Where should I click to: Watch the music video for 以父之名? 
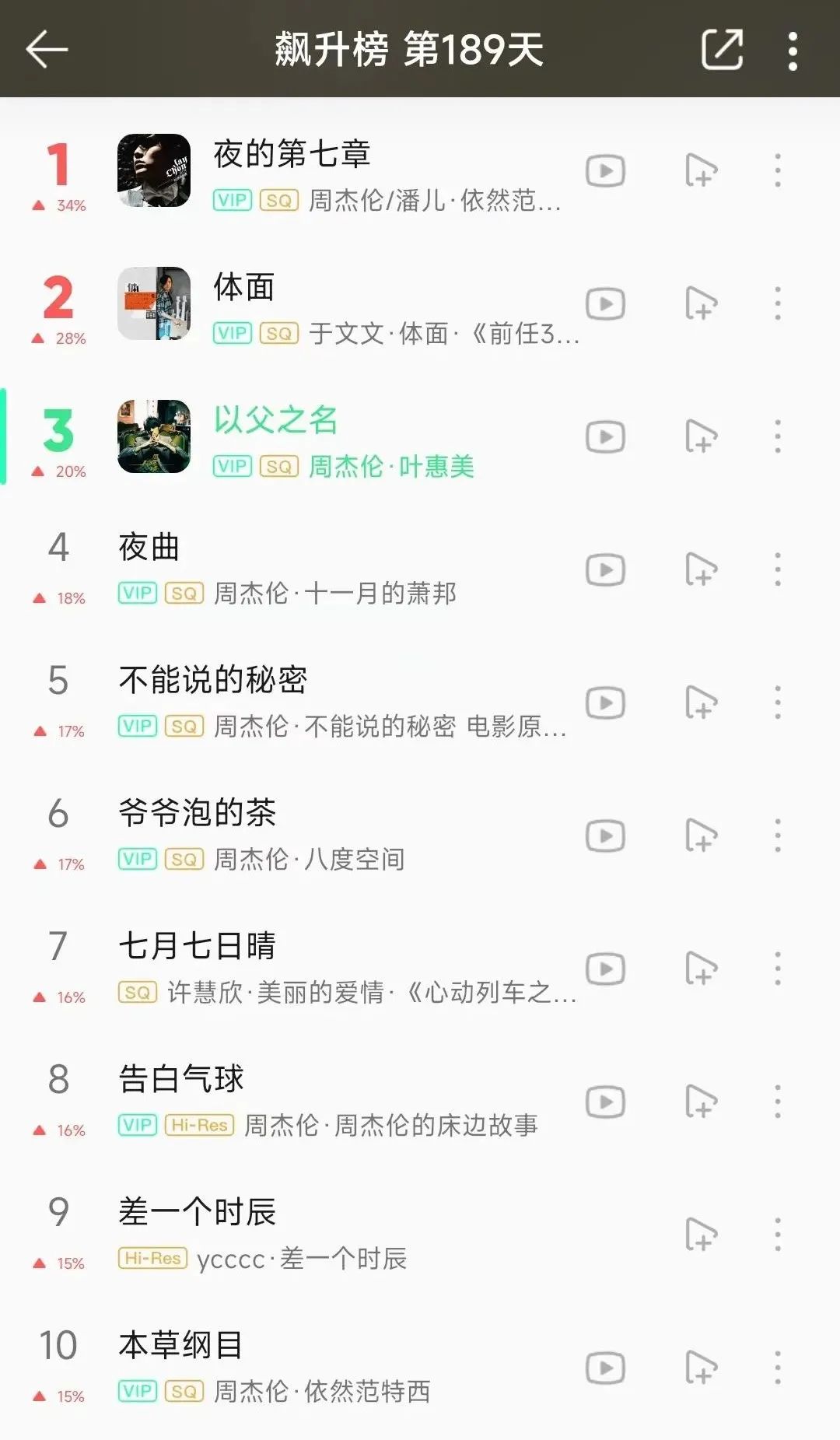(605, 436)
